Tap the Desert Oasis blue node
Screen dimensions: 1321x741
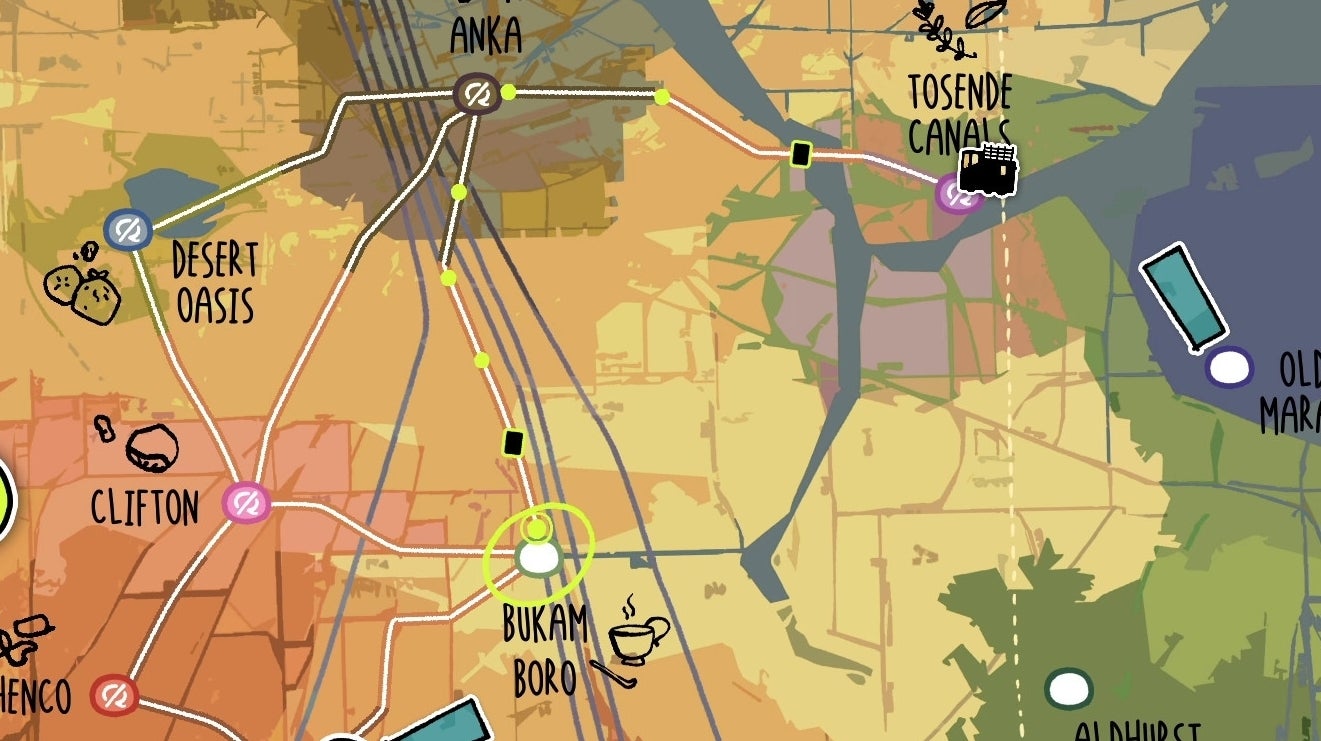point(128,230)
